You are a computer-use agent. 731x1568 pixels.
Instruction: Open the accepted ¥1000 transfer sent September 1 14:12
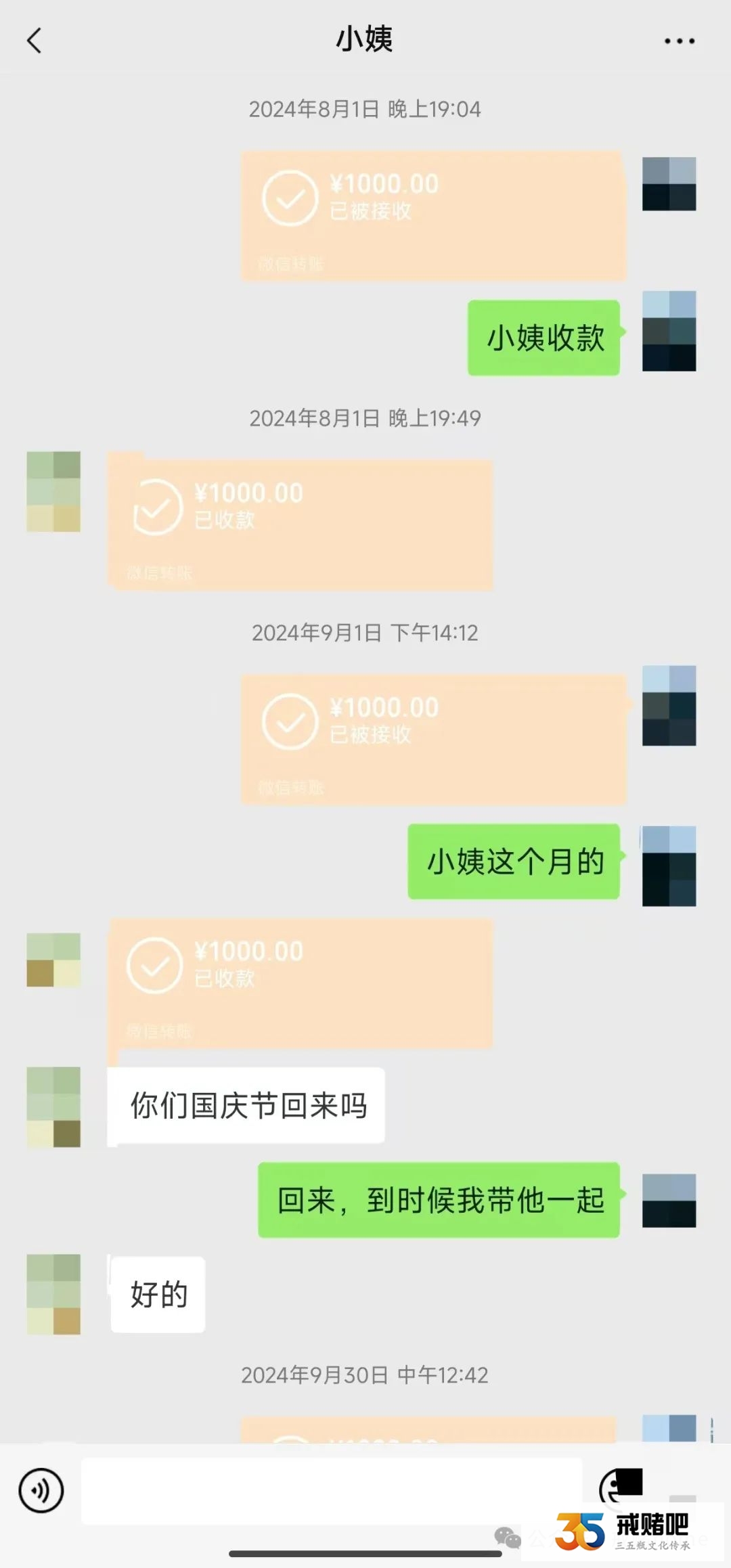coord(433,739)
